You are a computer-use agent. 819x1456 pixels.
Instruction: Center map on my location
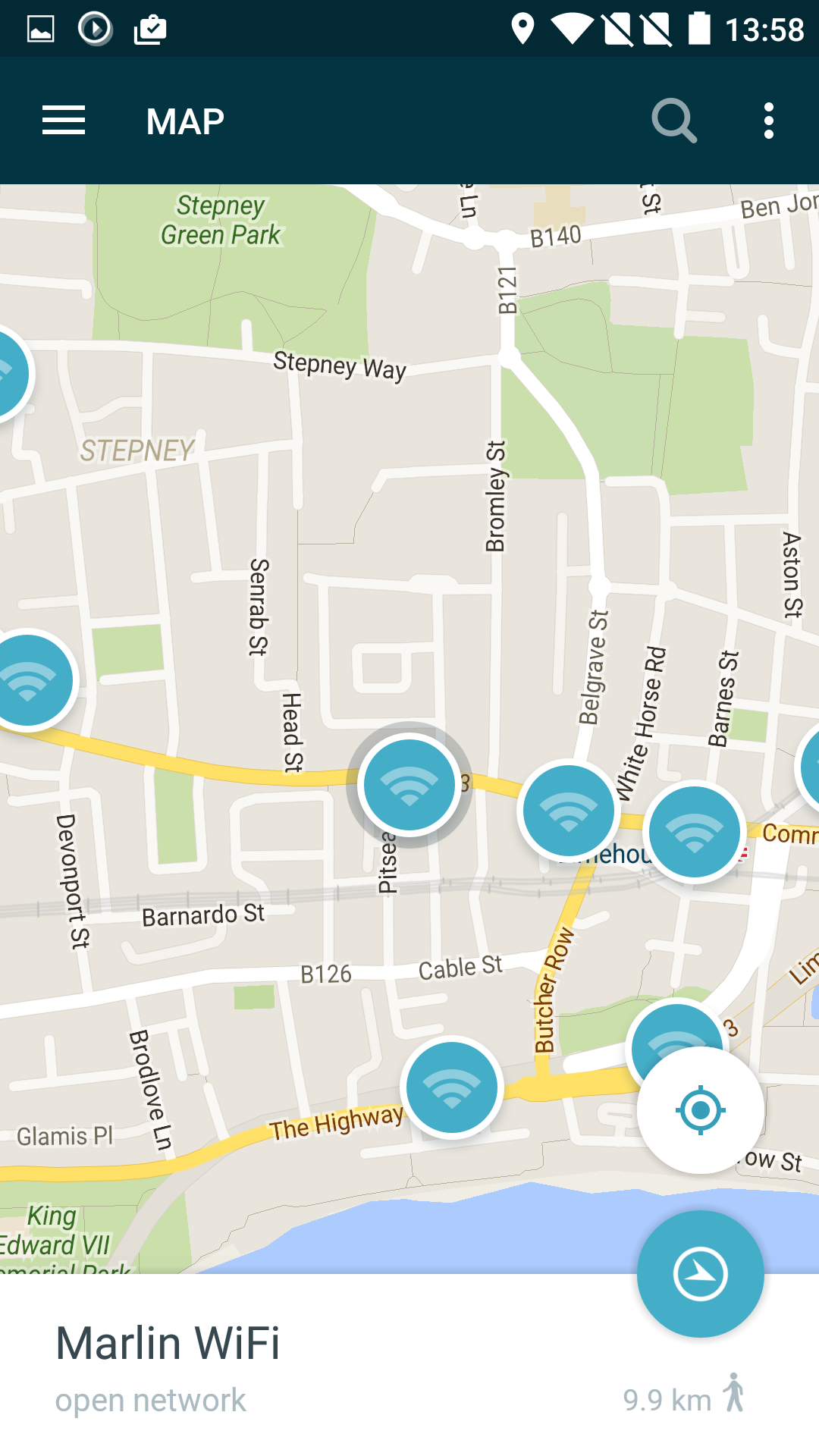tap(701, 1110)
